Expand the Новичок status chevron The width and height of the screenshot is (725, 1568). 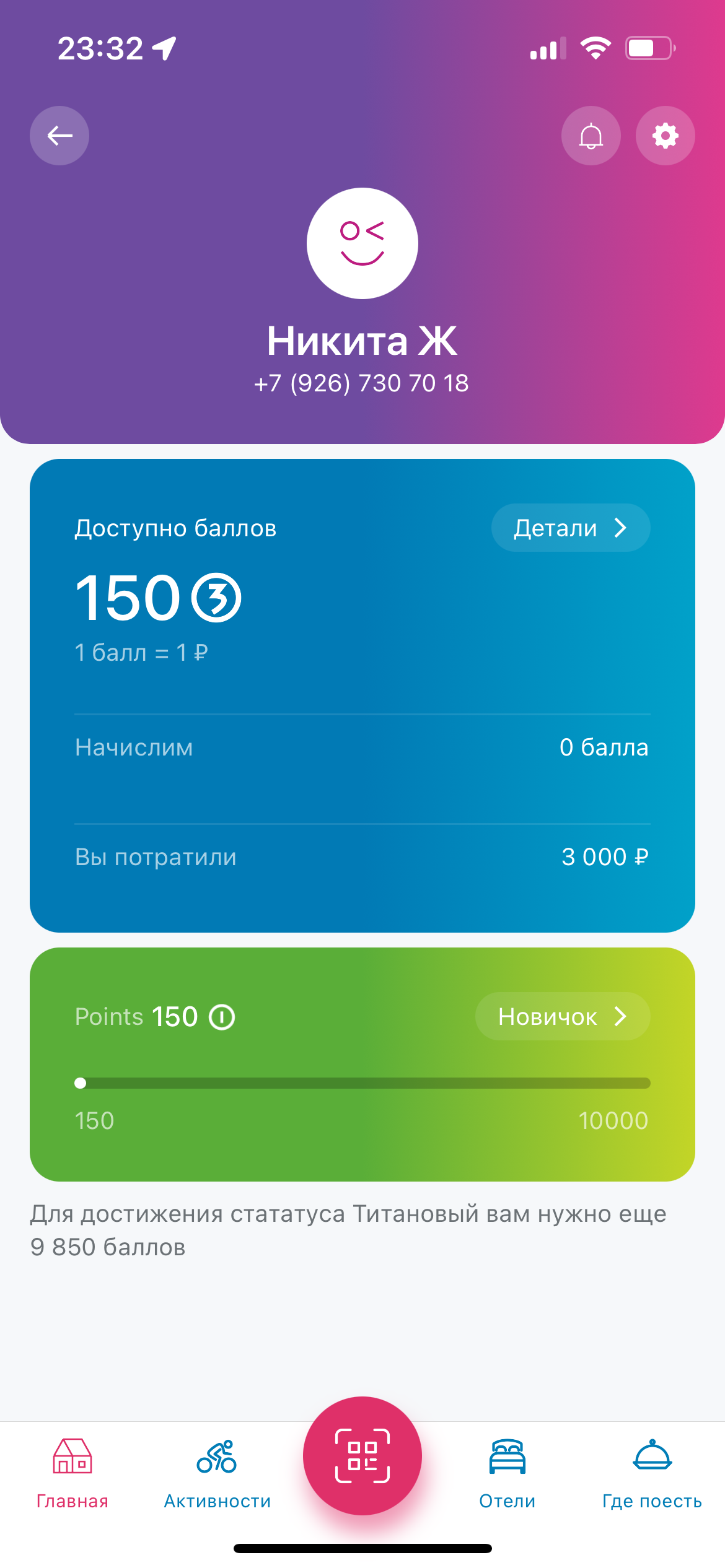620,1016
